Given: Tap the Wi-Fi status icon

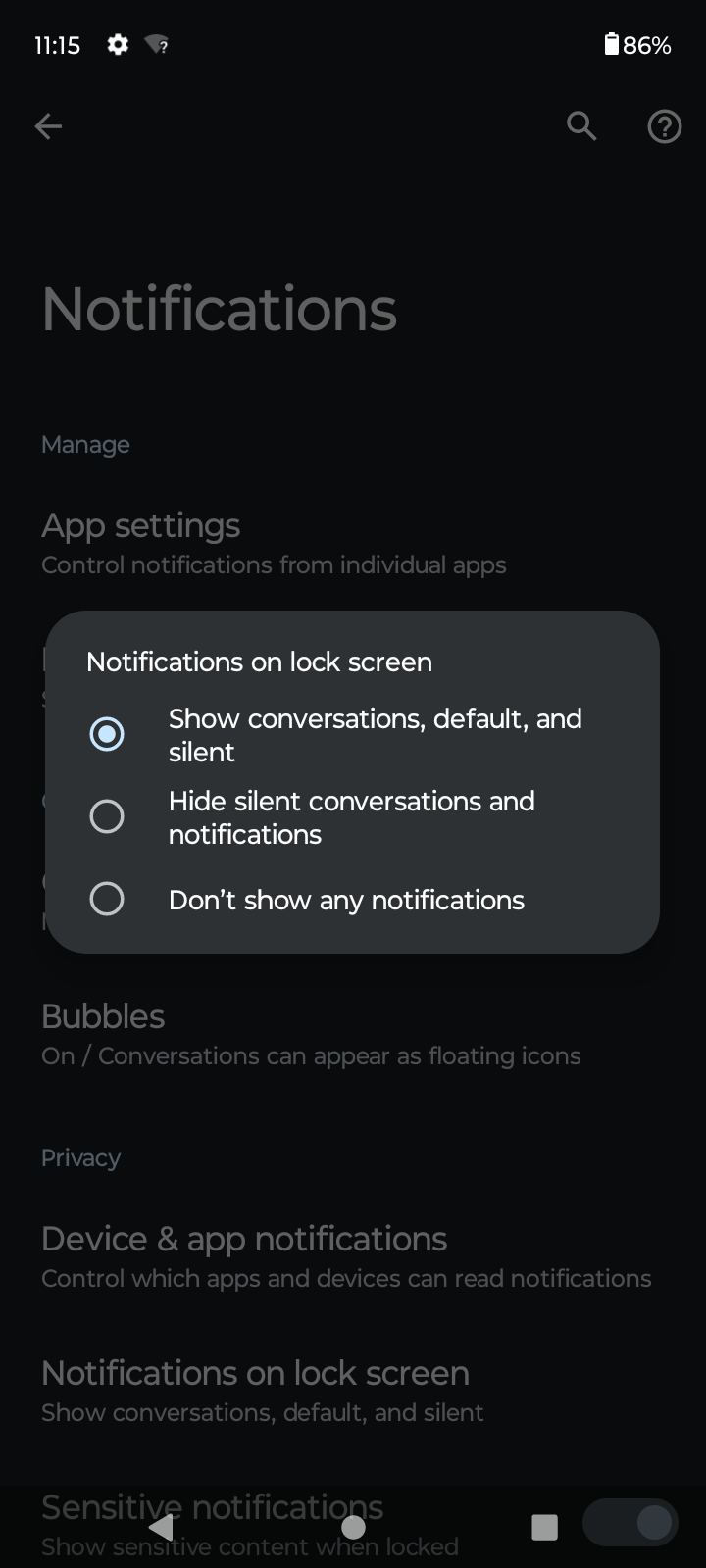Looking at the screenshot, I should pos(154,44).
